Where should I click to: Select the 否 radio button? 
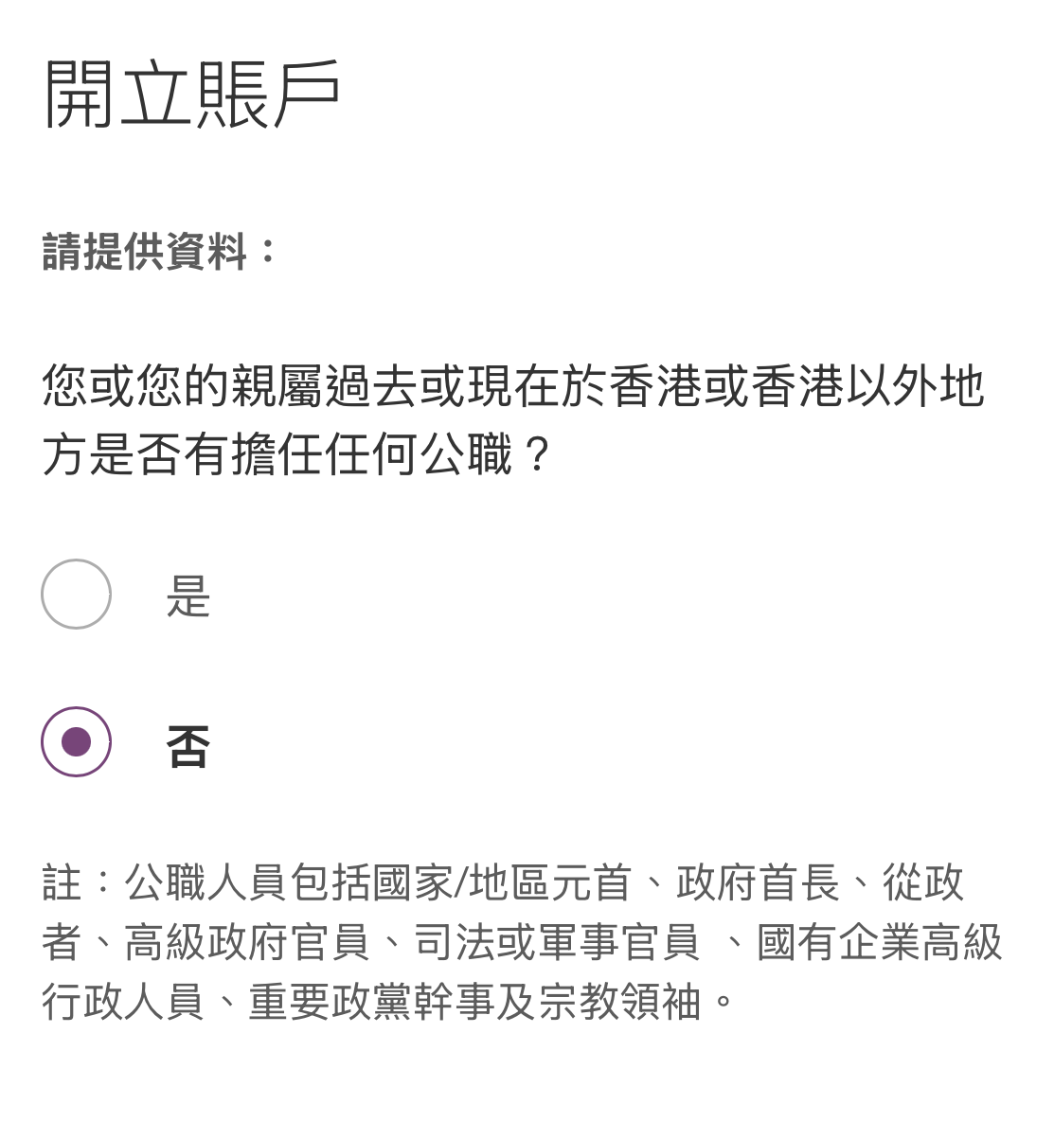(76, 742)
